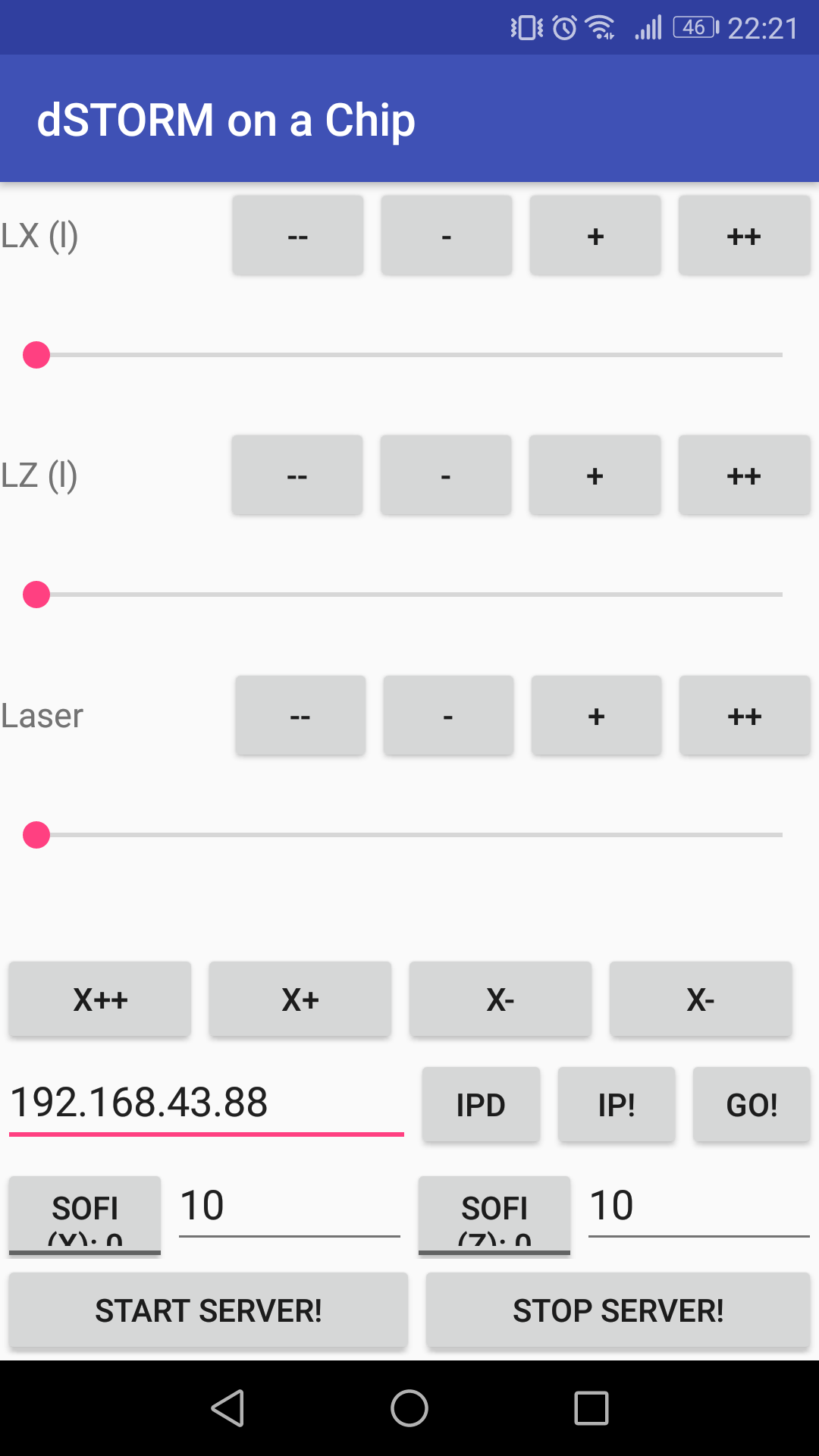The height and width of the screenshot is (1456, 819).
Task: Tap the X+ button
Action: pyautogui.click(x=300, y=999)
